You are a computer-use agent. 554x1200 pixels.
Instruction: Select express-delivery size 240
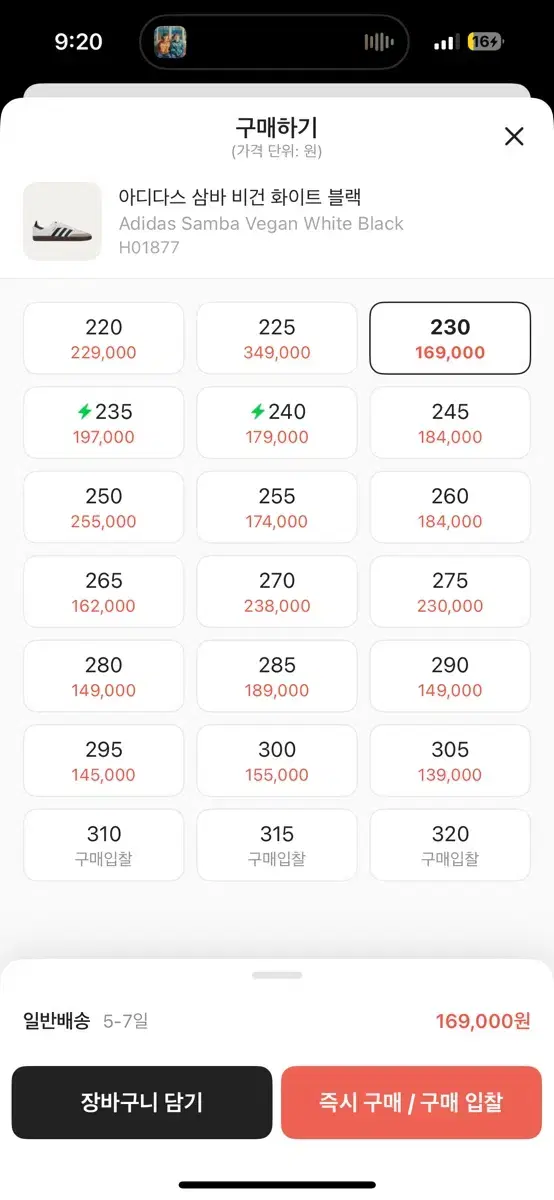(x=277, y=423)
